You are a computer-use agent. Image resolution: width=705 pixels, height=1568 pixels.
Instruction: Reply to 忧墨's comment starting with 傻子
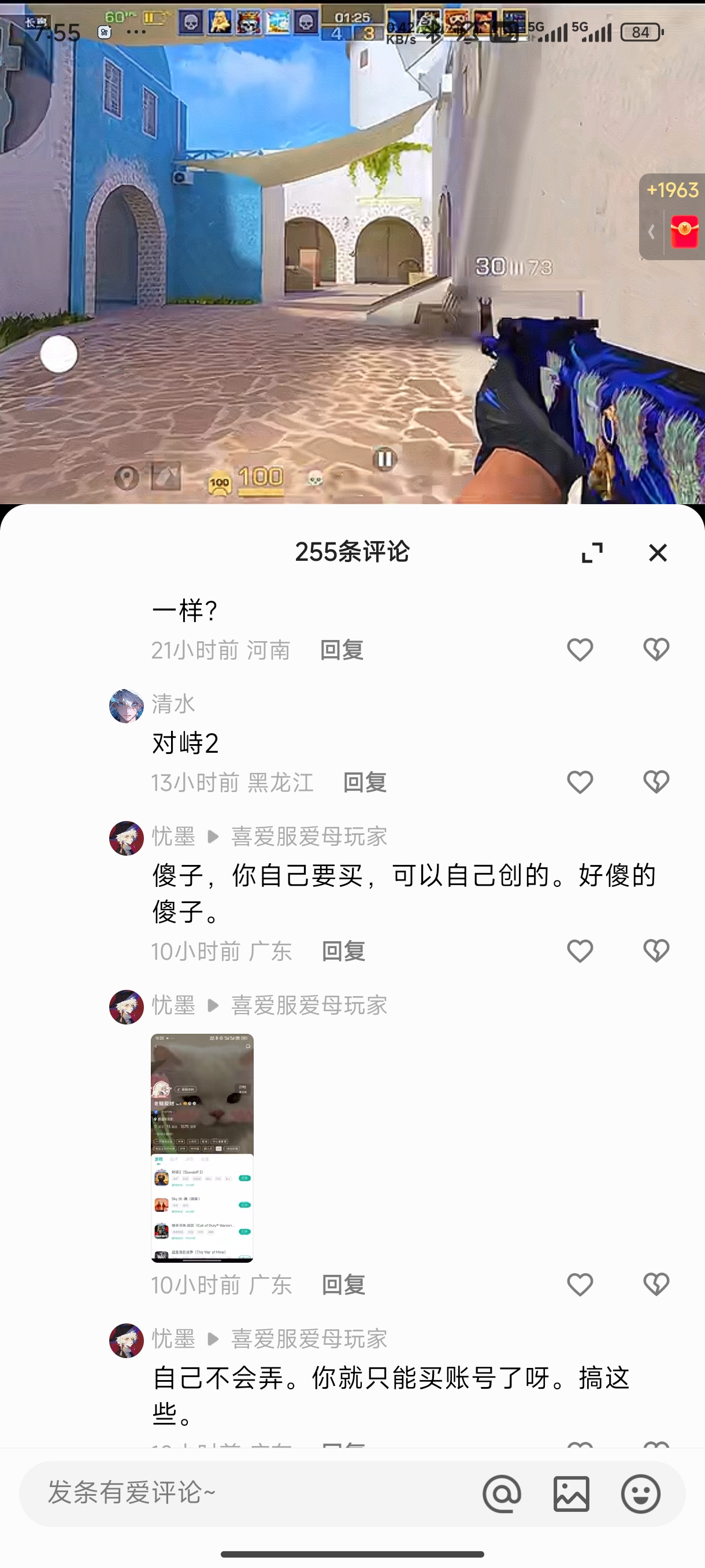click(x=343, y=951)
